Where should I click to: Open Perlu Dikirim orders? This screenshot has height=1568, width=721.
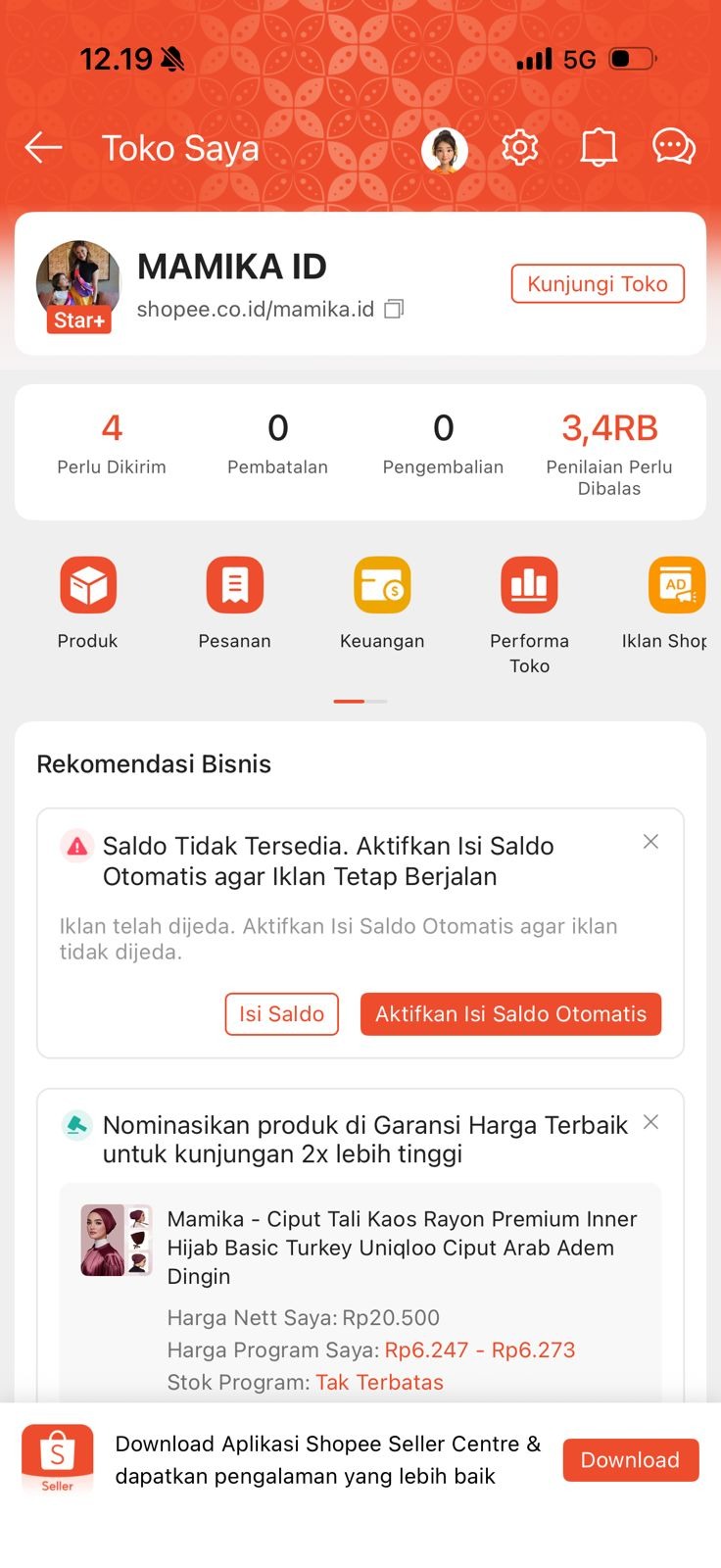[112, 443]
